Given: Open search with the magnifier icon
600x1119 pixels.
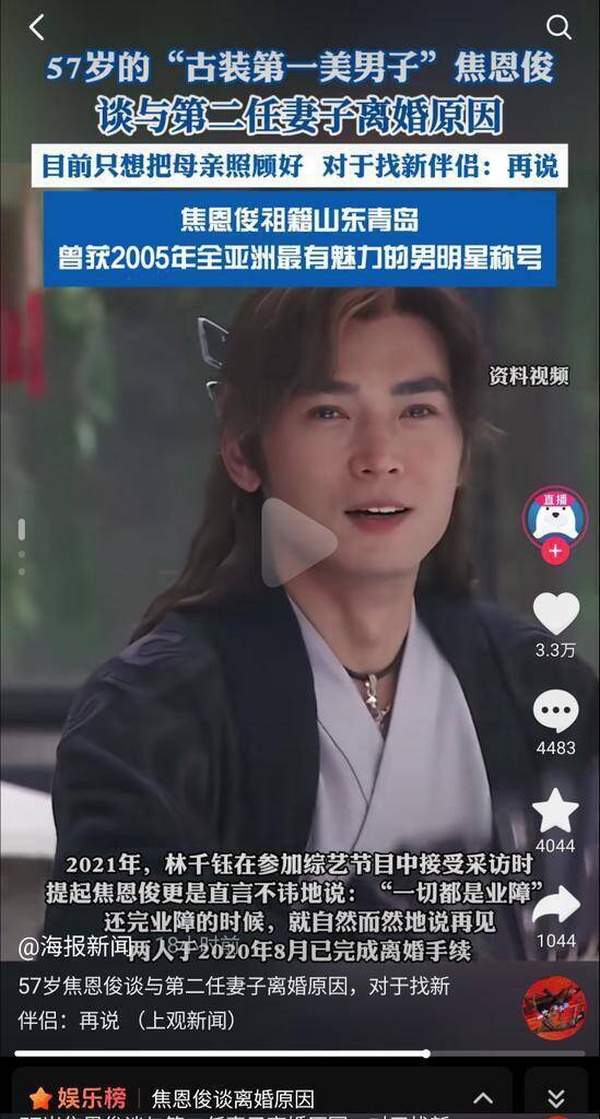Looking at the screenshot, I should tap(559, 27).
